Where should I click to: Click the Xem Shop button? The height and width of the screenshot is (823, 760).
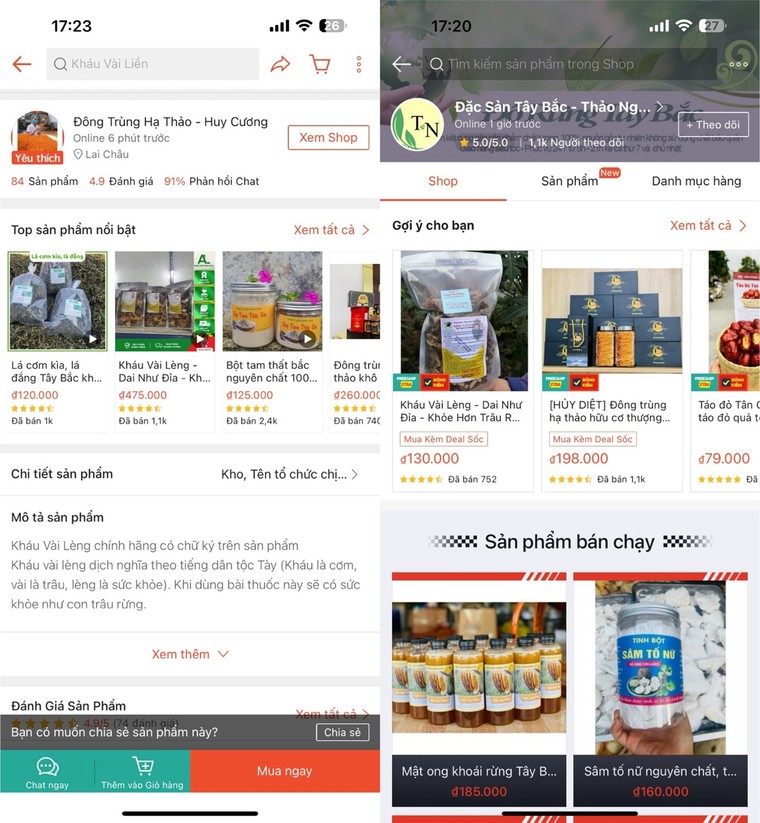pyautogui.click(x=328, y=137)
